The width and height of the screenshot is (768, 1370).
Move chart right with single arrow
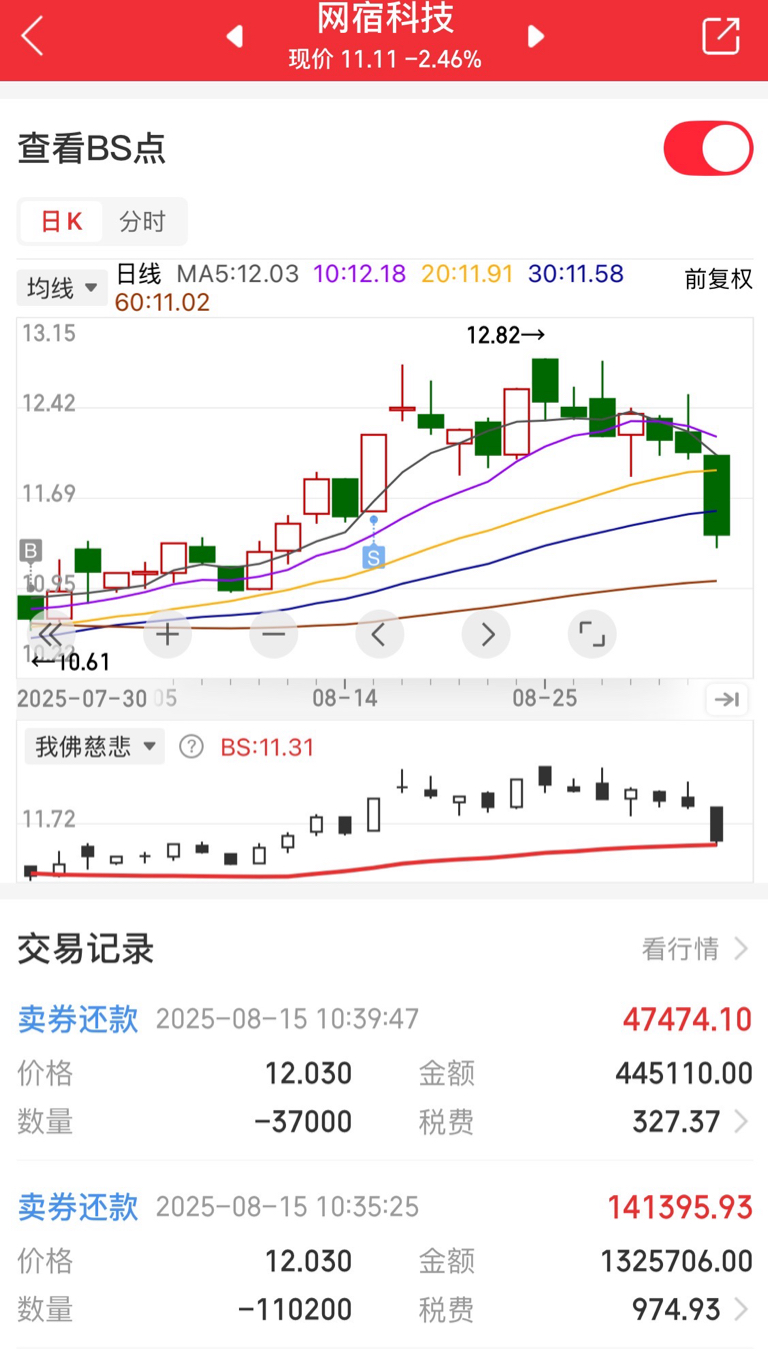486,634
